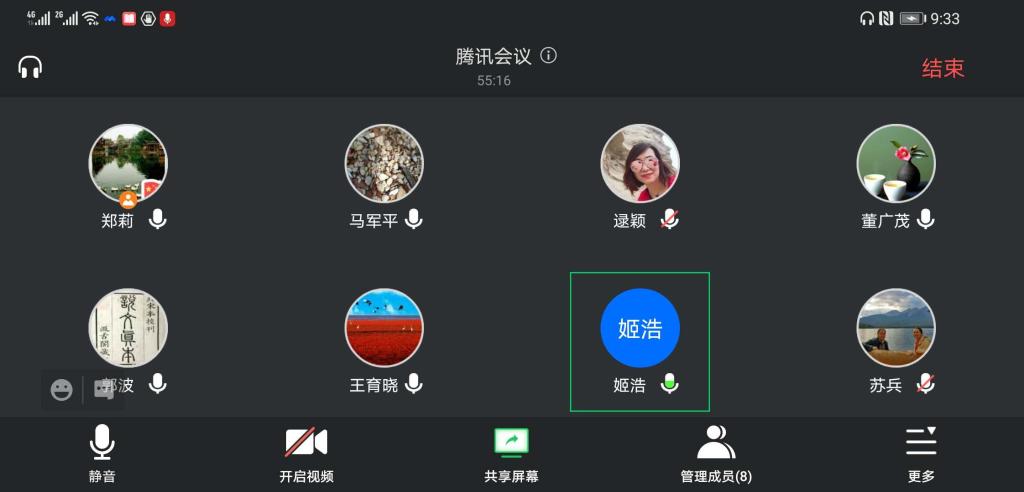Switch audio output via headphone icon
1024x492 pixels.
(30, 68)
